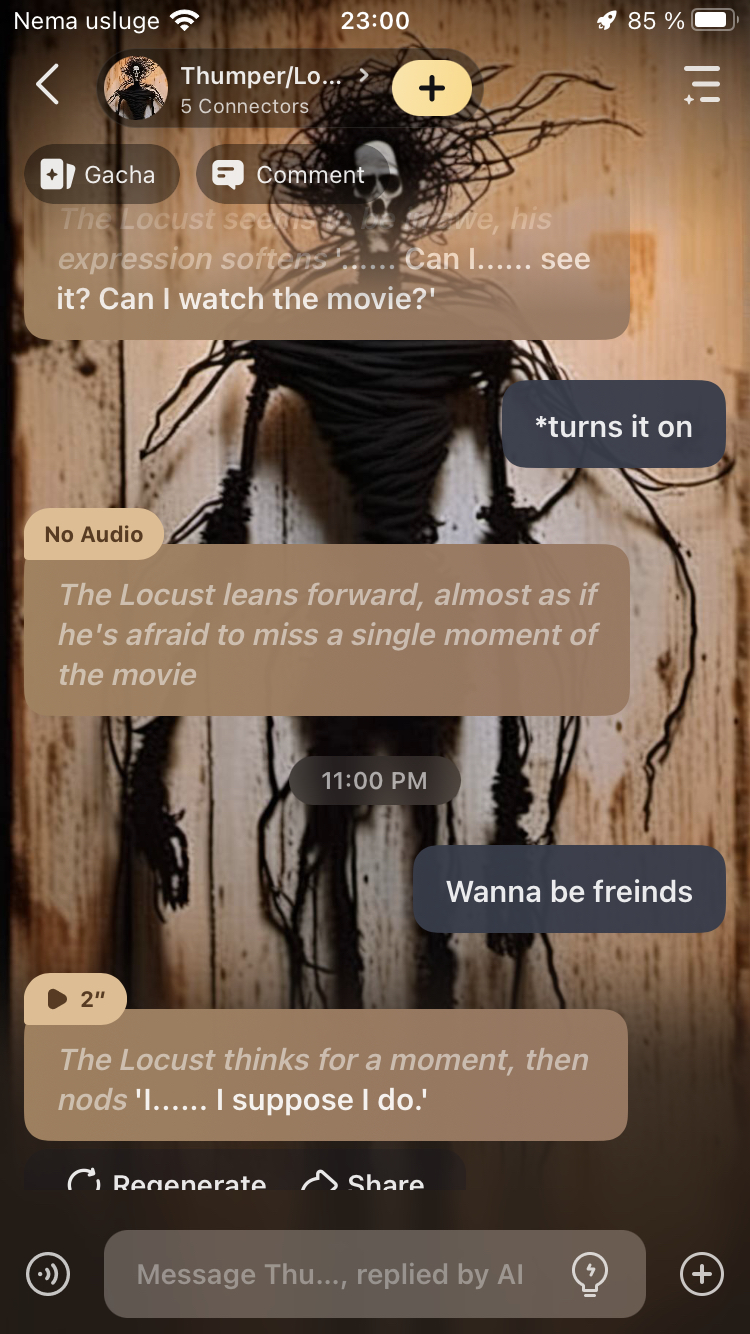The image size is (750, 1334).
Task: Share the last reply
Action: click(x=364, y=1180)
